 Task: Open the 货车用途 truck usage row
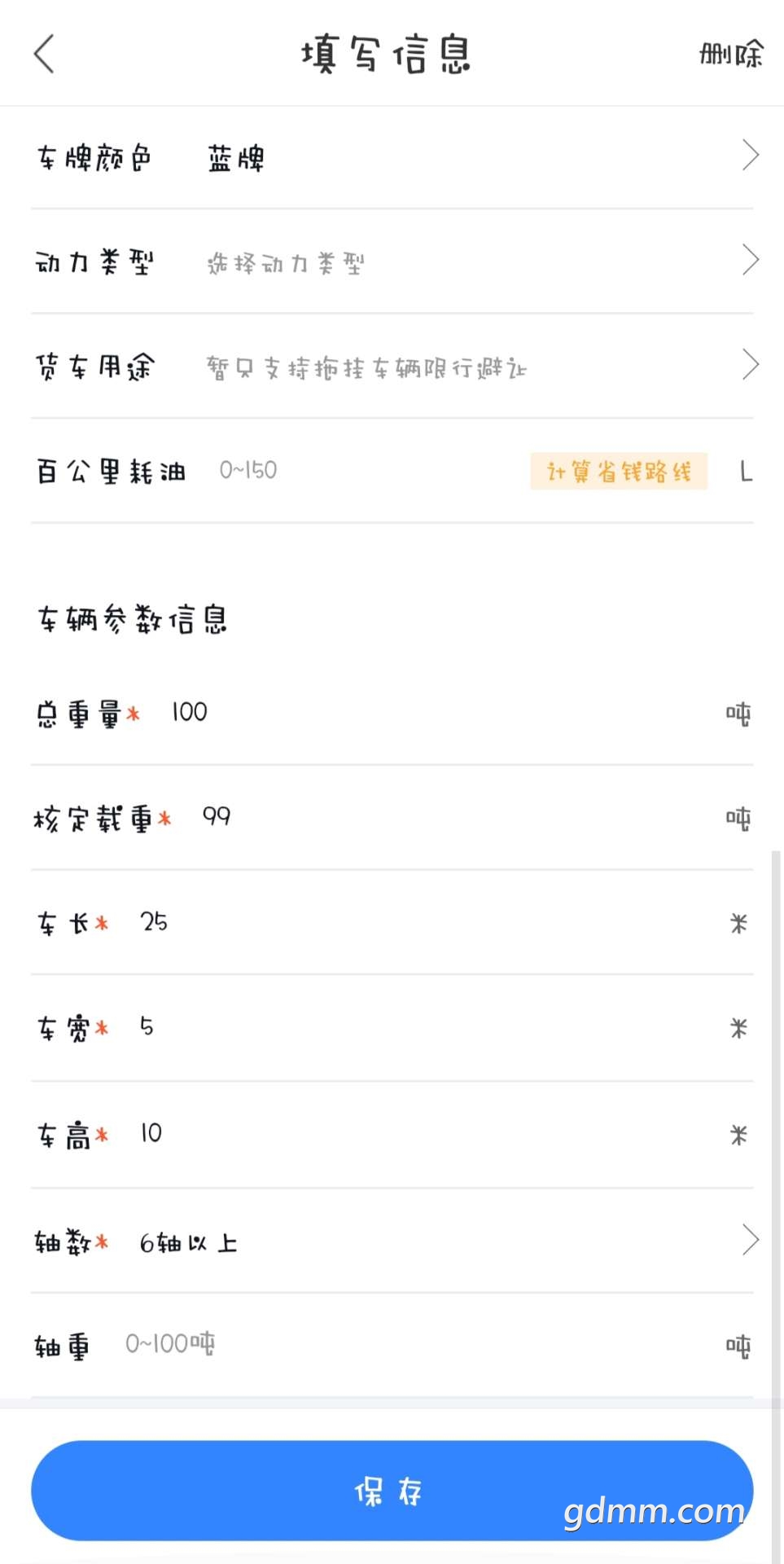point(392,367)
